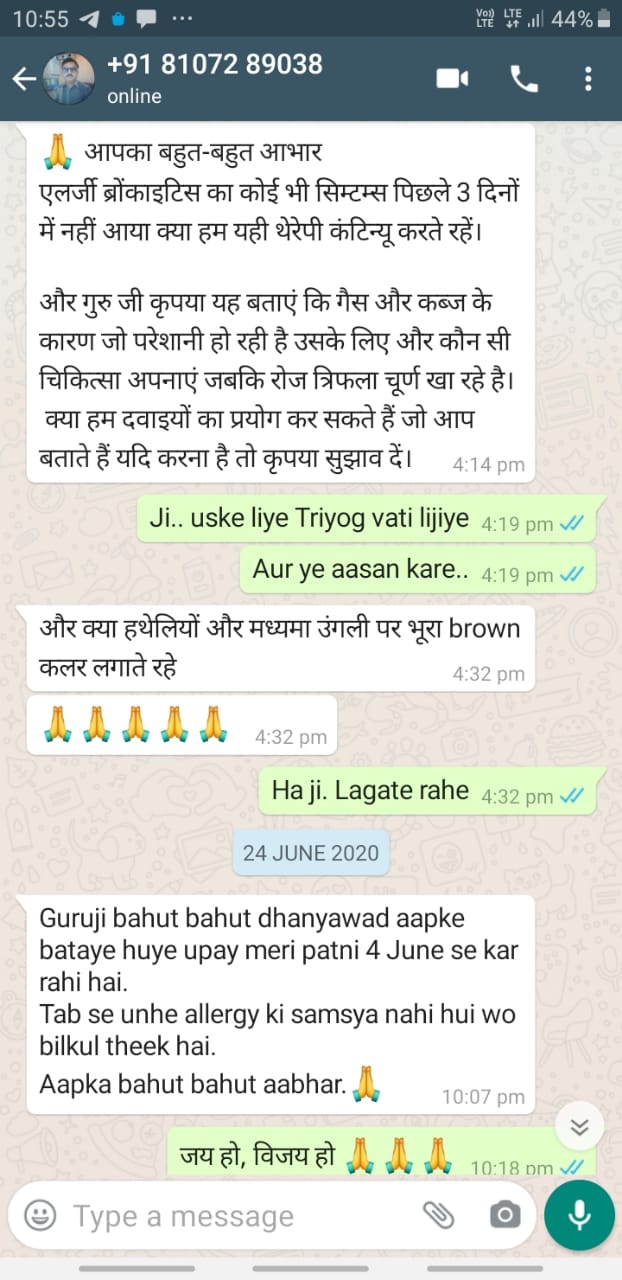Start a voice call
Image resolution: width=622 pixels, height=1280 pixels.
click(524, 79)
